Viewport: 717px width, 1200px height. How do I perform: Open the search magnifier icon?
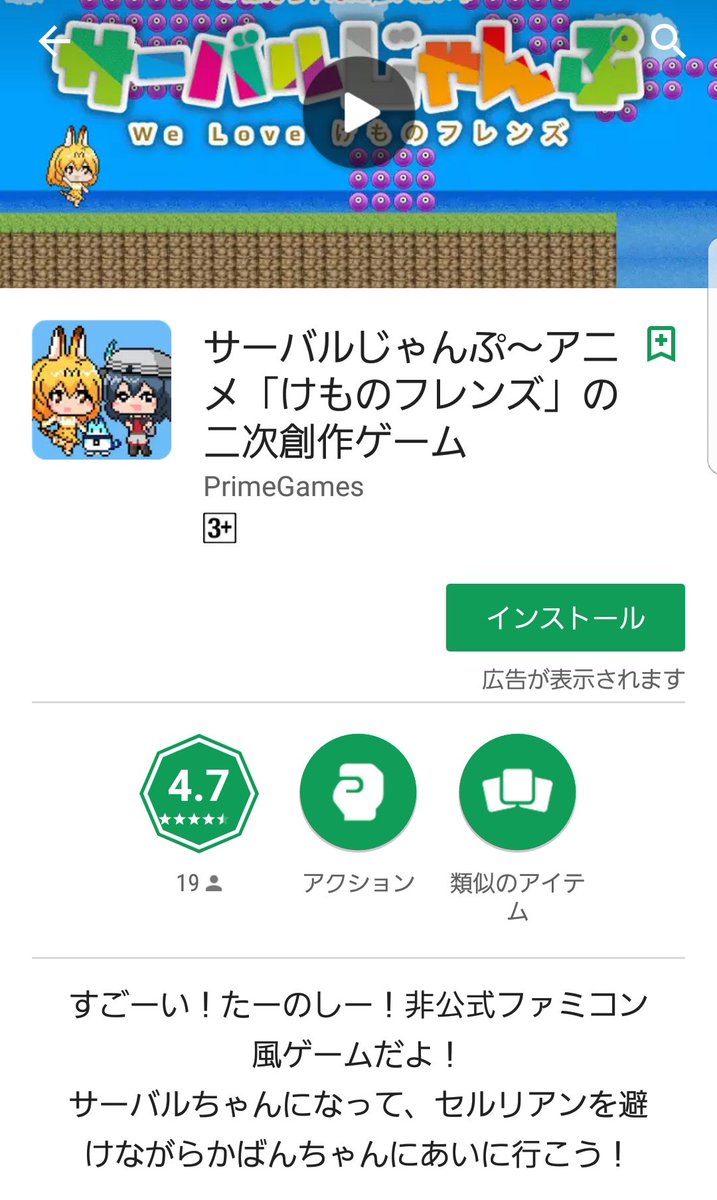(667, 41)
